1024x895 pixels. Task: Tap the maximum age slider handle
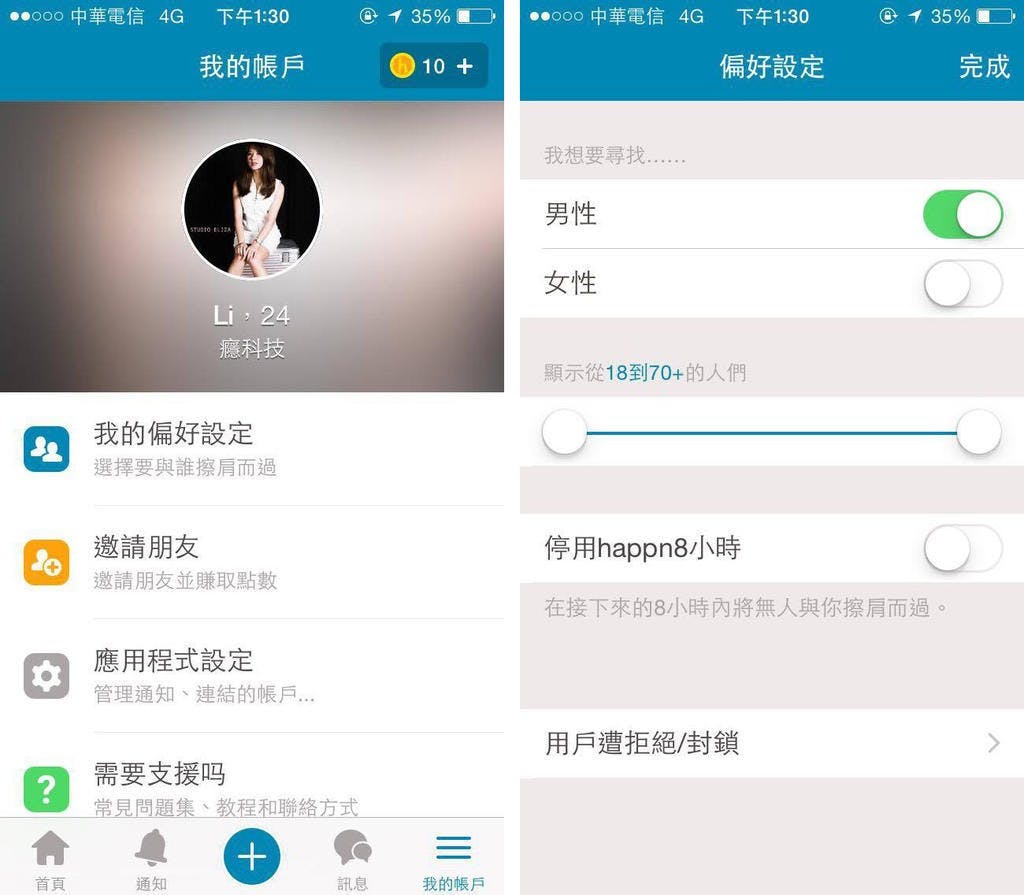pos(978,433)
